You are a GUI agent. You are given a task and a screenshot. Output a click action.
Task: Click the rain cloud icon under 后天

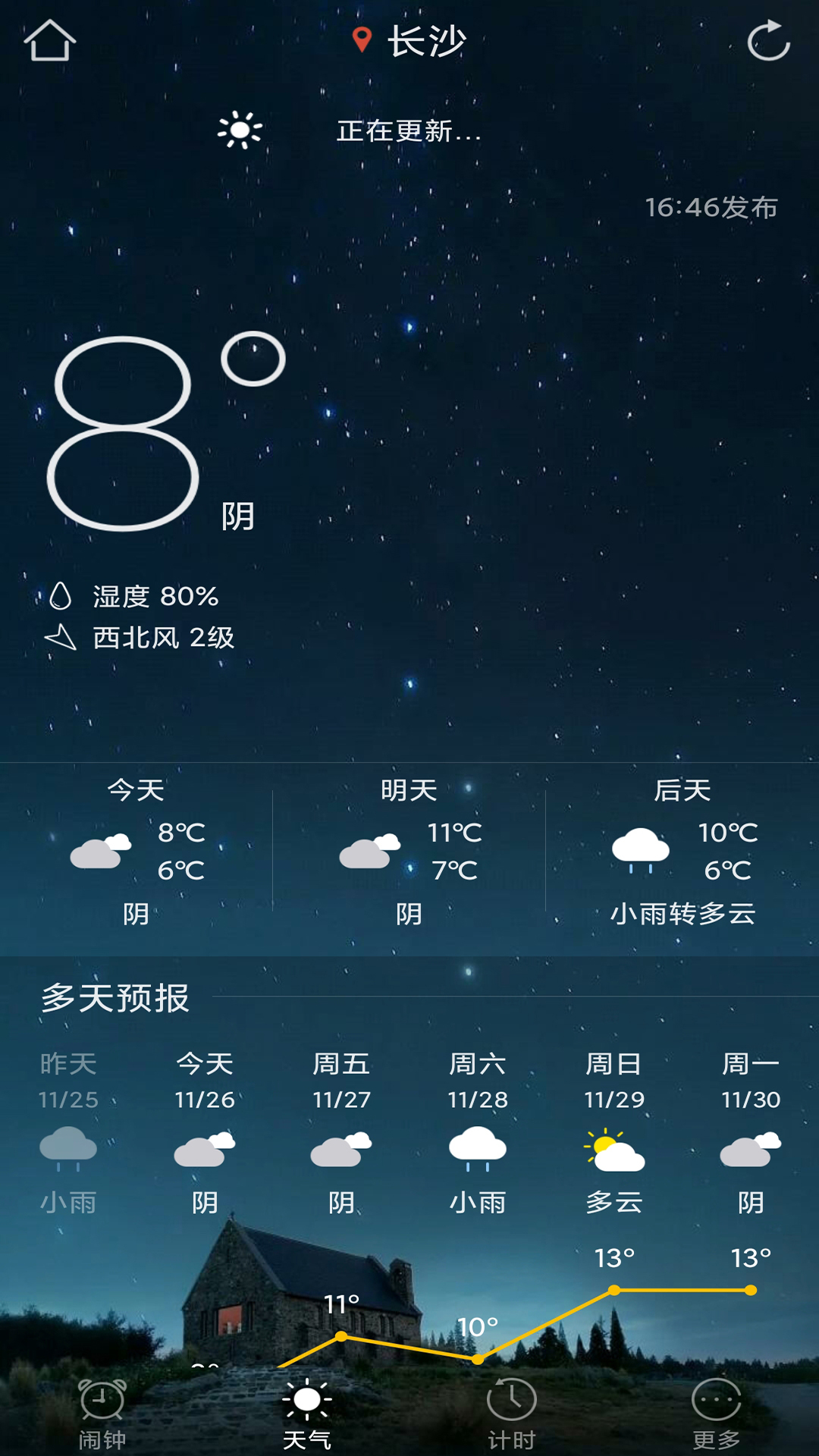pos(641,849)
